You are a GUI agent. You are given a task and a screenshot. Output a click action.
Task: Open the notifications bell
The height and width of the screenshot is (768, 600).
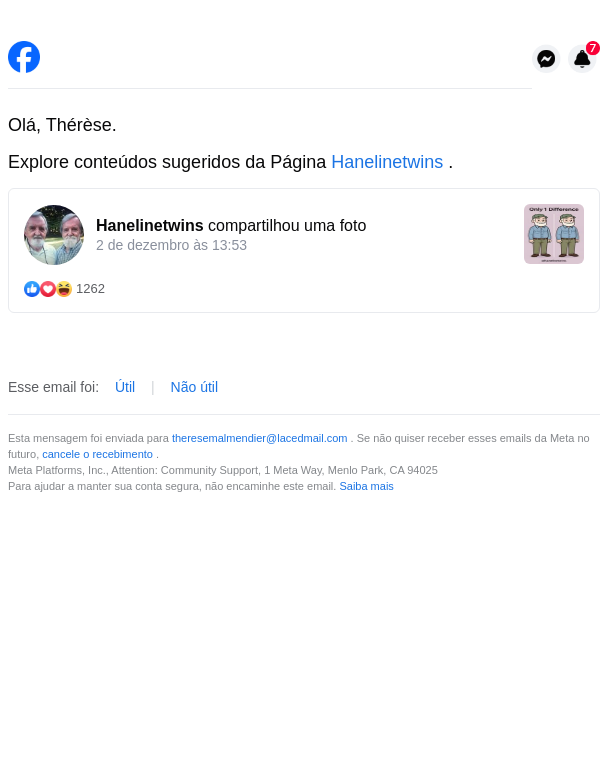coord(582,59)
